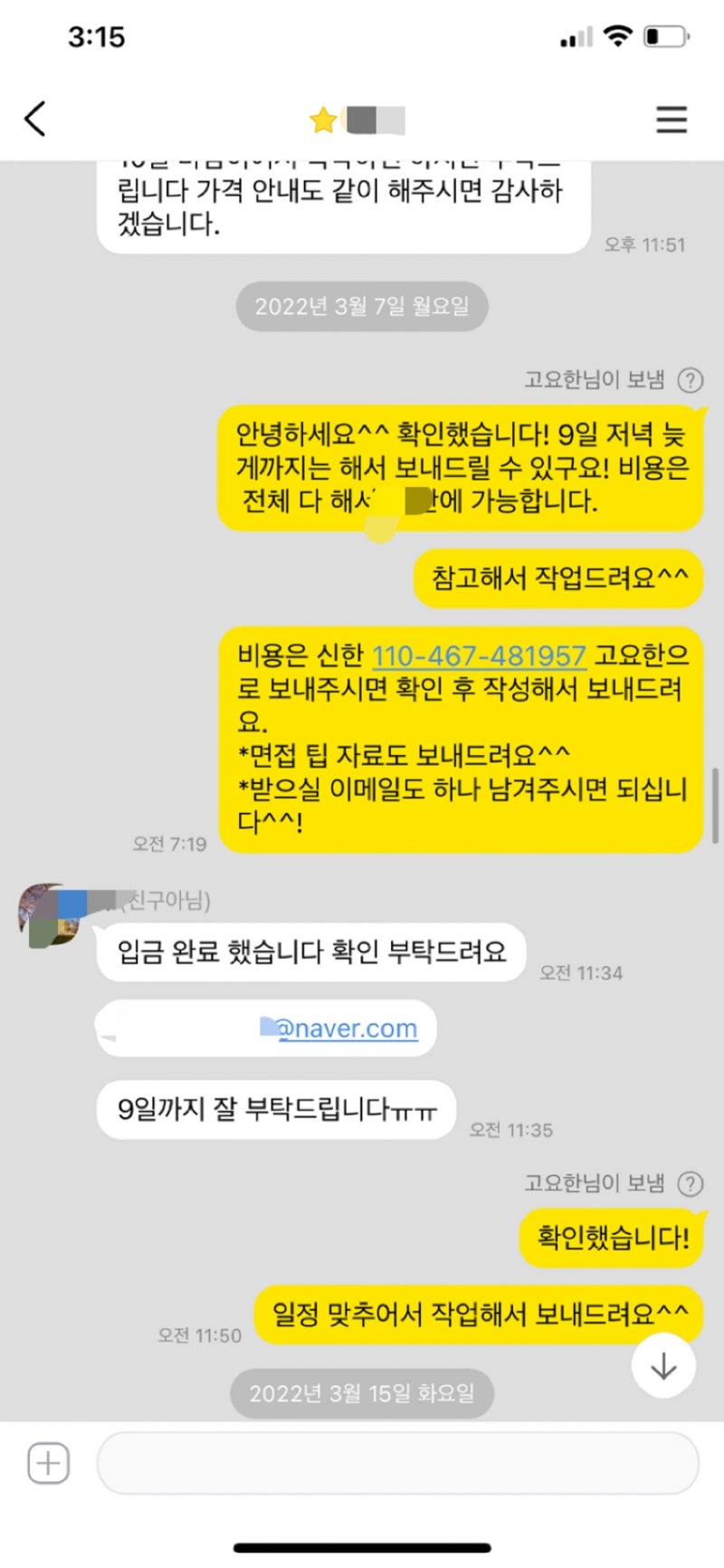Go back to the chat list
The height and width of the screenshot is (1568, 724).
click(x=35, y=120)
